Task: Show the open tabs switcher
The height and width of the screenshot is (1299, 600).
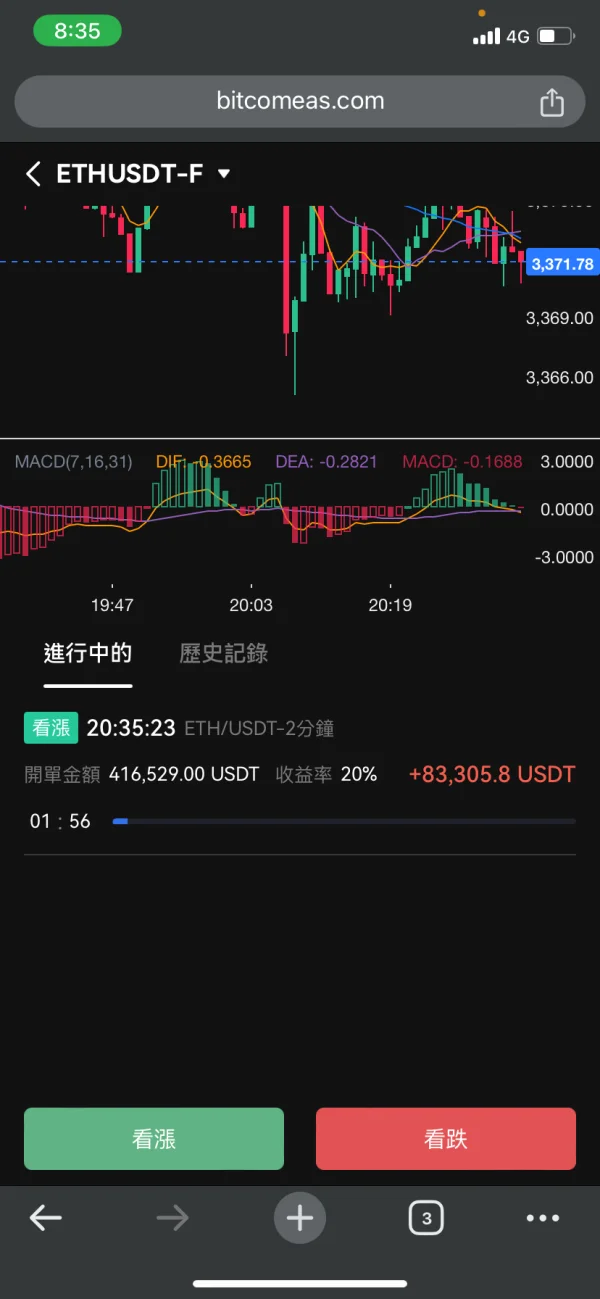Action: click(x=427, y=1218)
